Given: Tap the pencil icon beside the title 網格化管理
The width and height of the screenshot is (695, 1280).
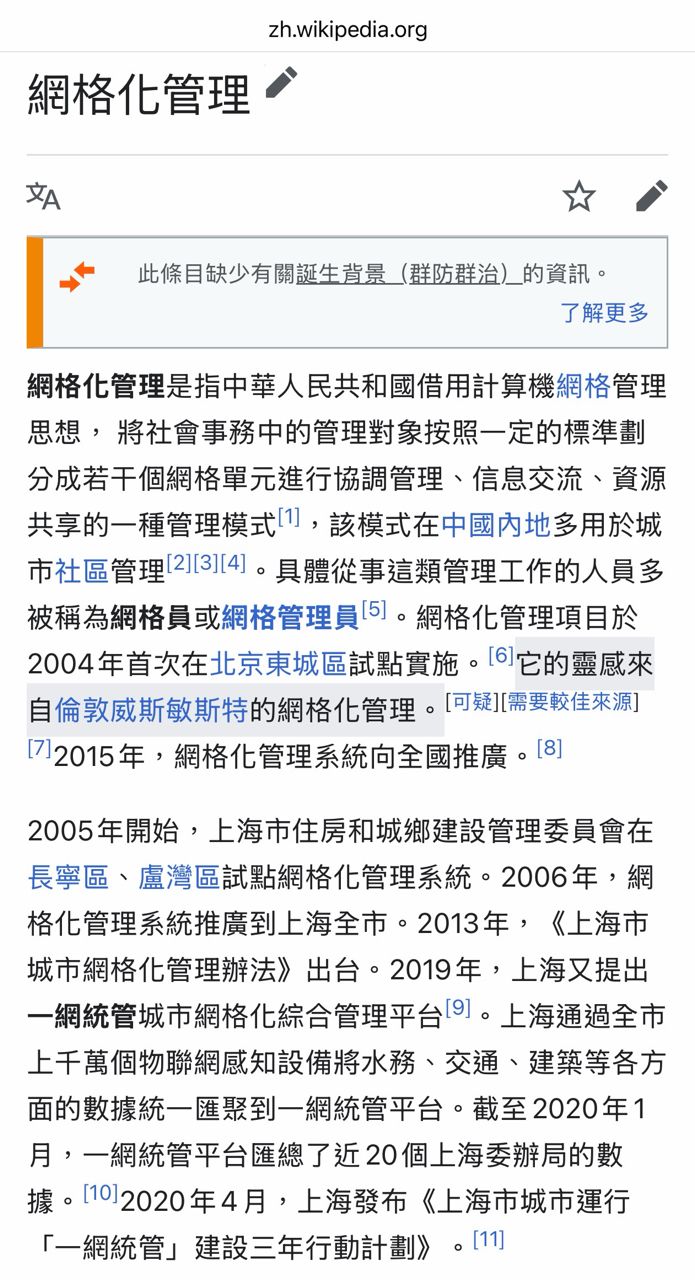Looking at the screenshot, I should (282, 83).
